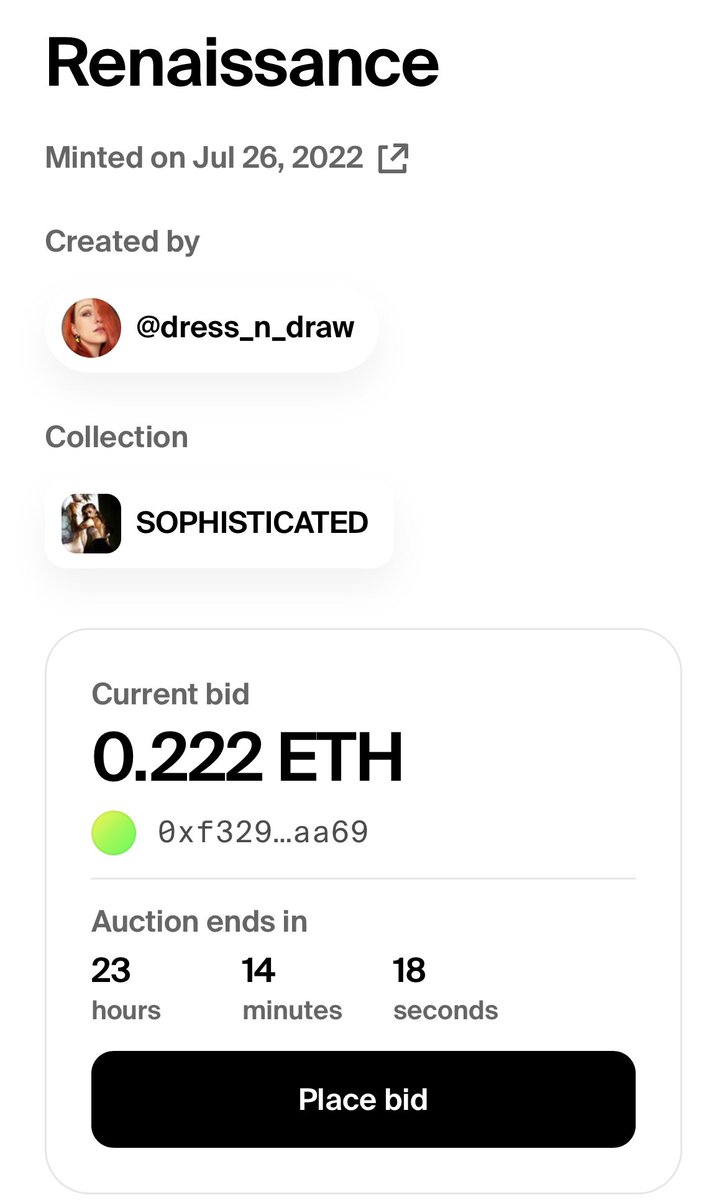View bidder address 0xf329…aa69
The image size is (727, 1200).
263,832
